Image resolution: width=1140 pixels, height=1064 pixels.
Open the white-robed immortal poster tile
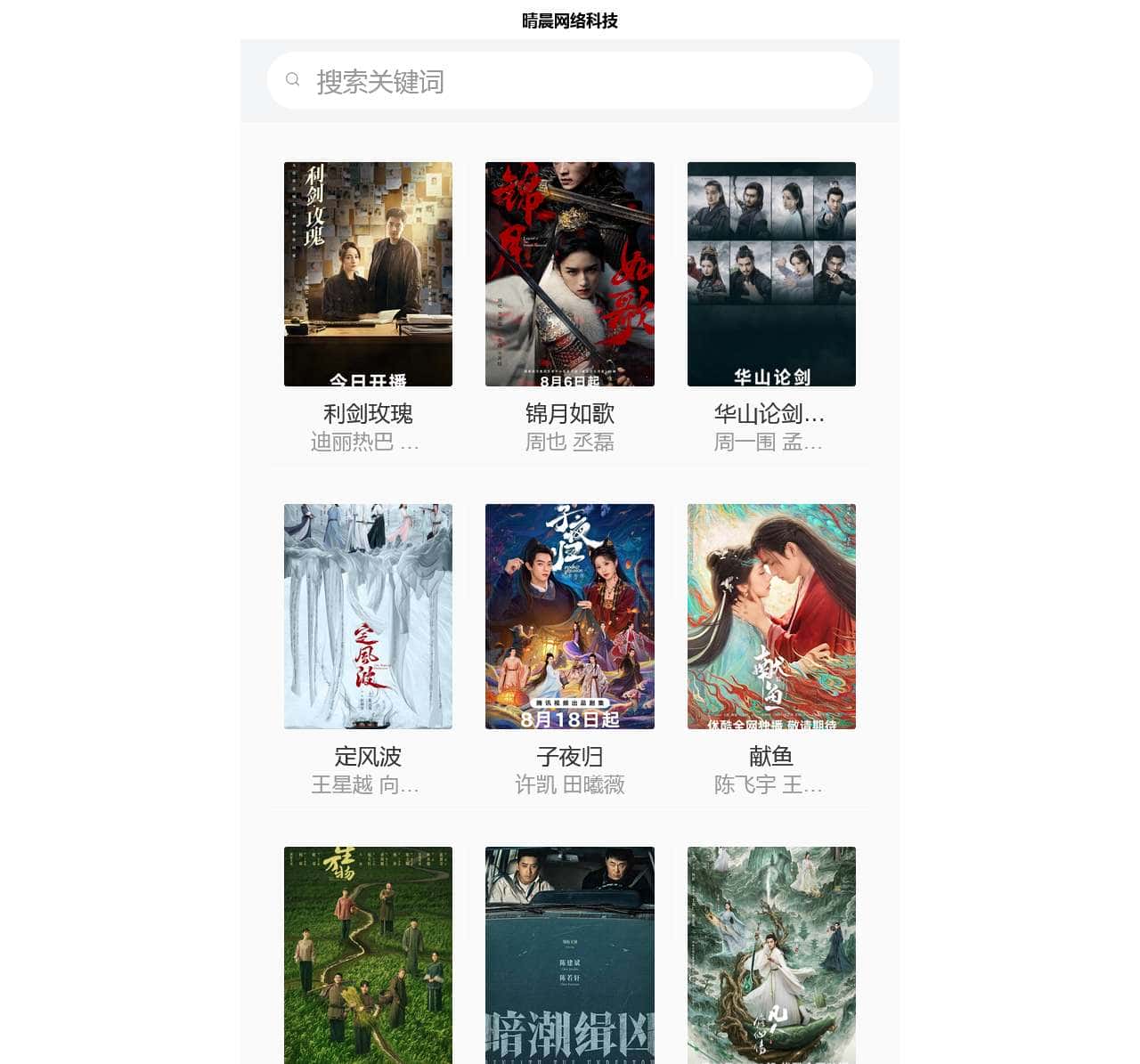tap(771, 954)
